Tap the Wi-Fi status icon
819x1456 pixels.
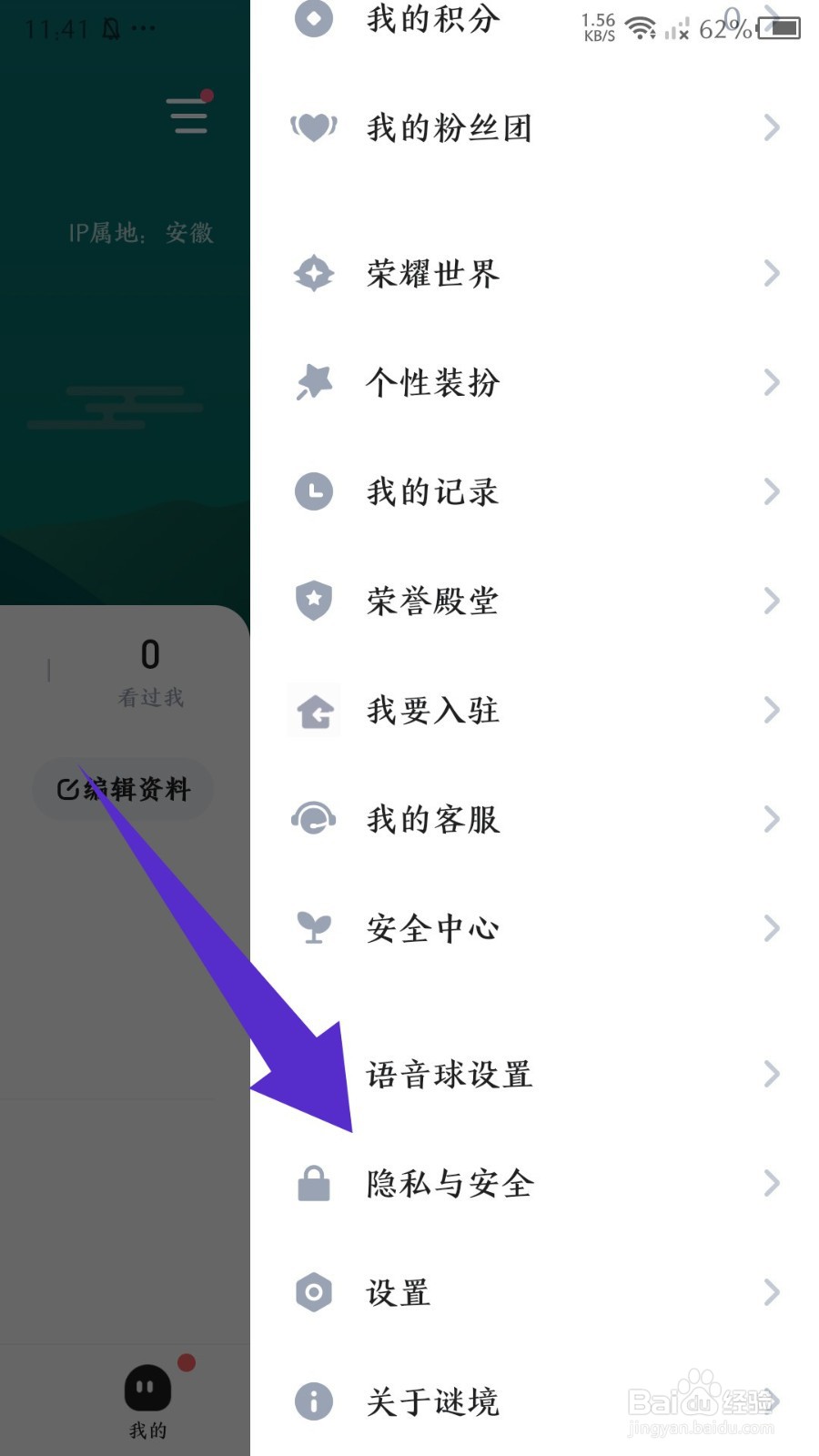point(642,27)
